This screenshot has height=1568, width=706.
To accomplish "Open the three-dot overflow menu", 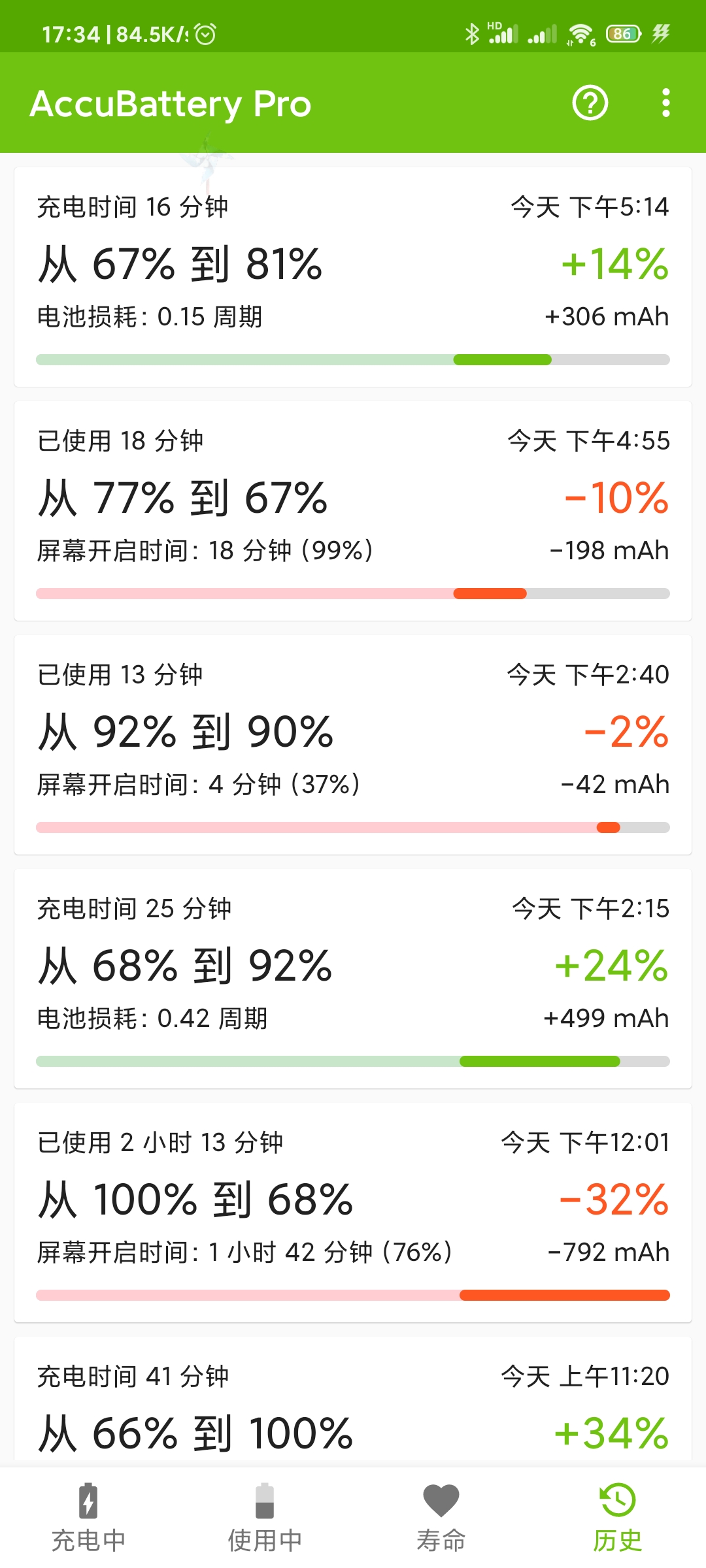I will 665,103.
